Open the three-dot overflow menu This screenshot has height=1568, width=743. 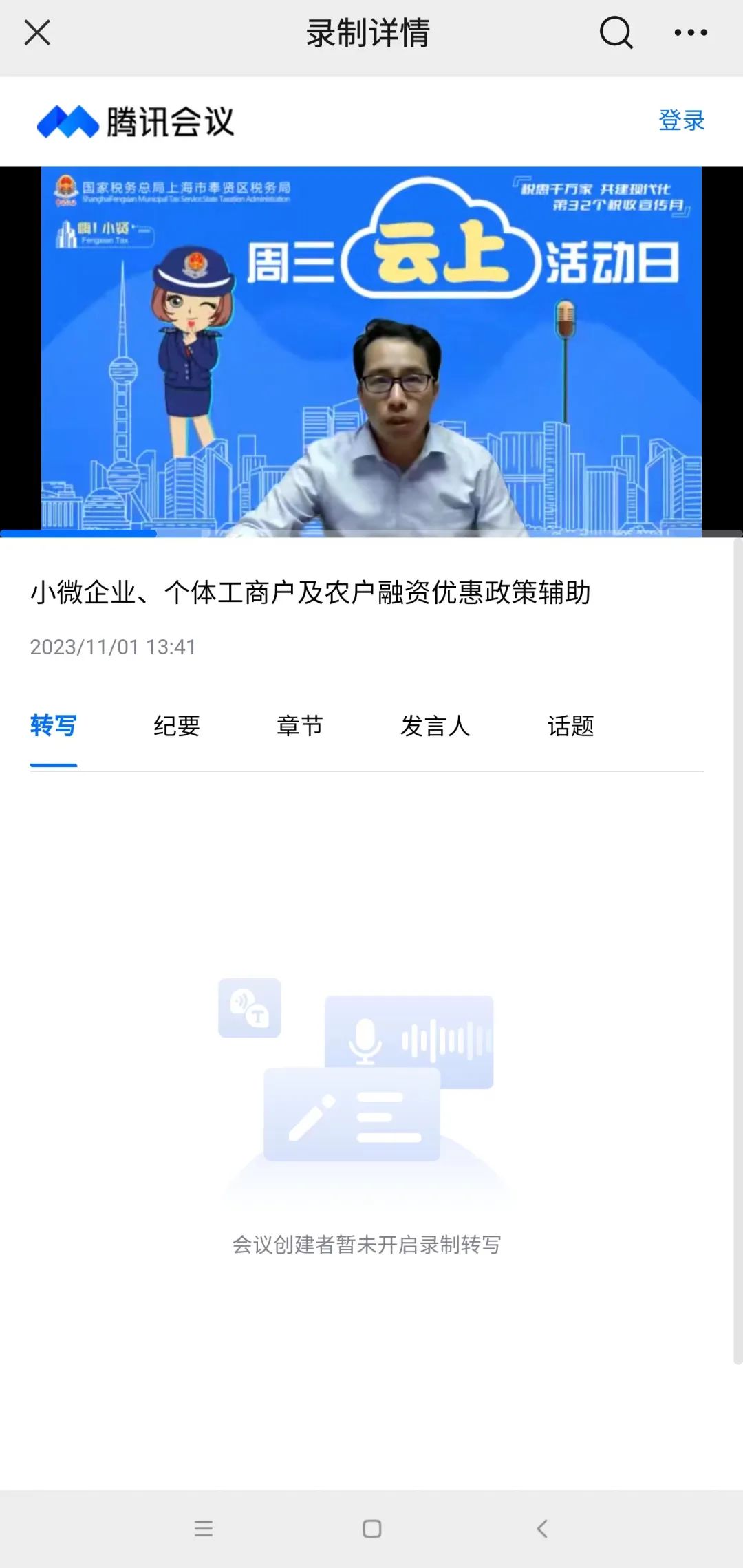[x=691, y=32]
